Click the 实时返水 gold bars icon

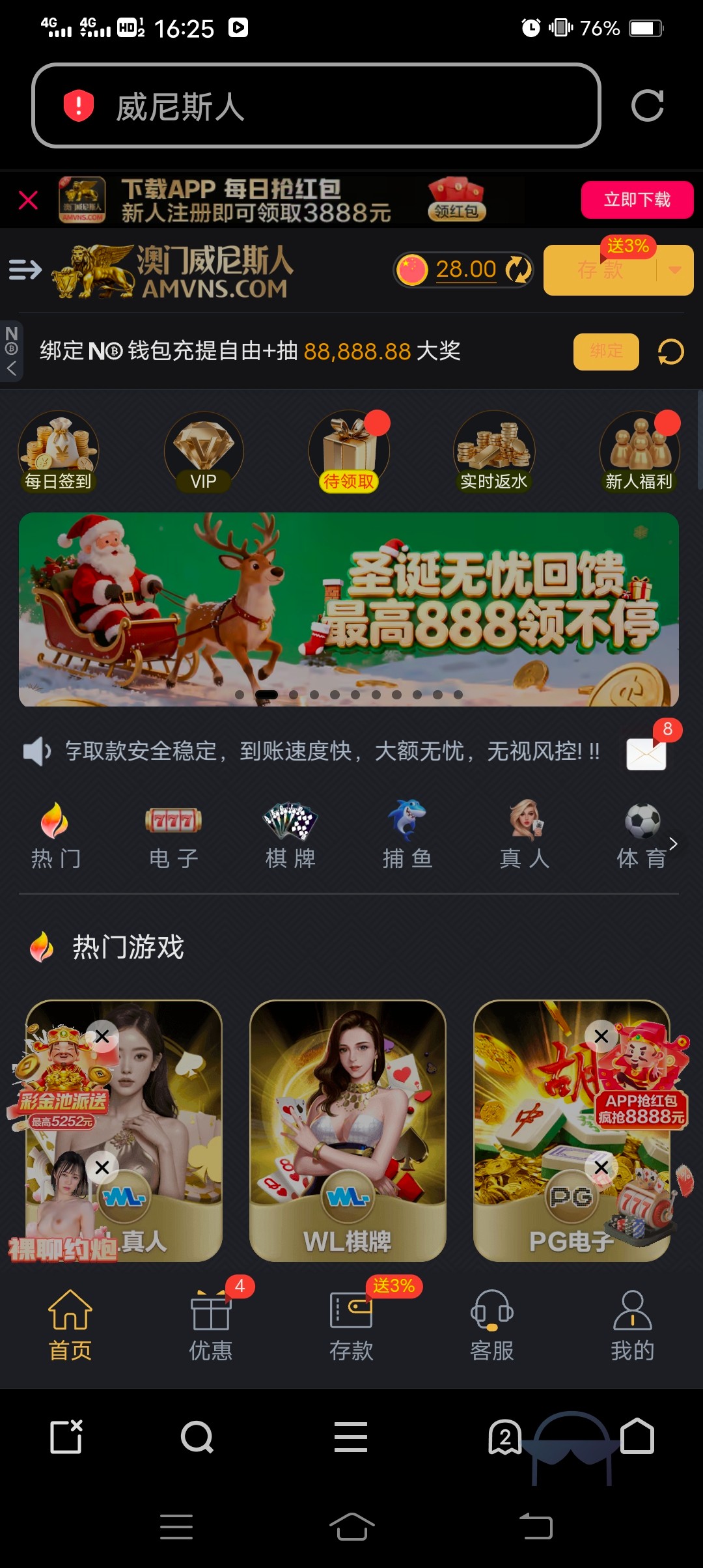(x=494, y=449)
